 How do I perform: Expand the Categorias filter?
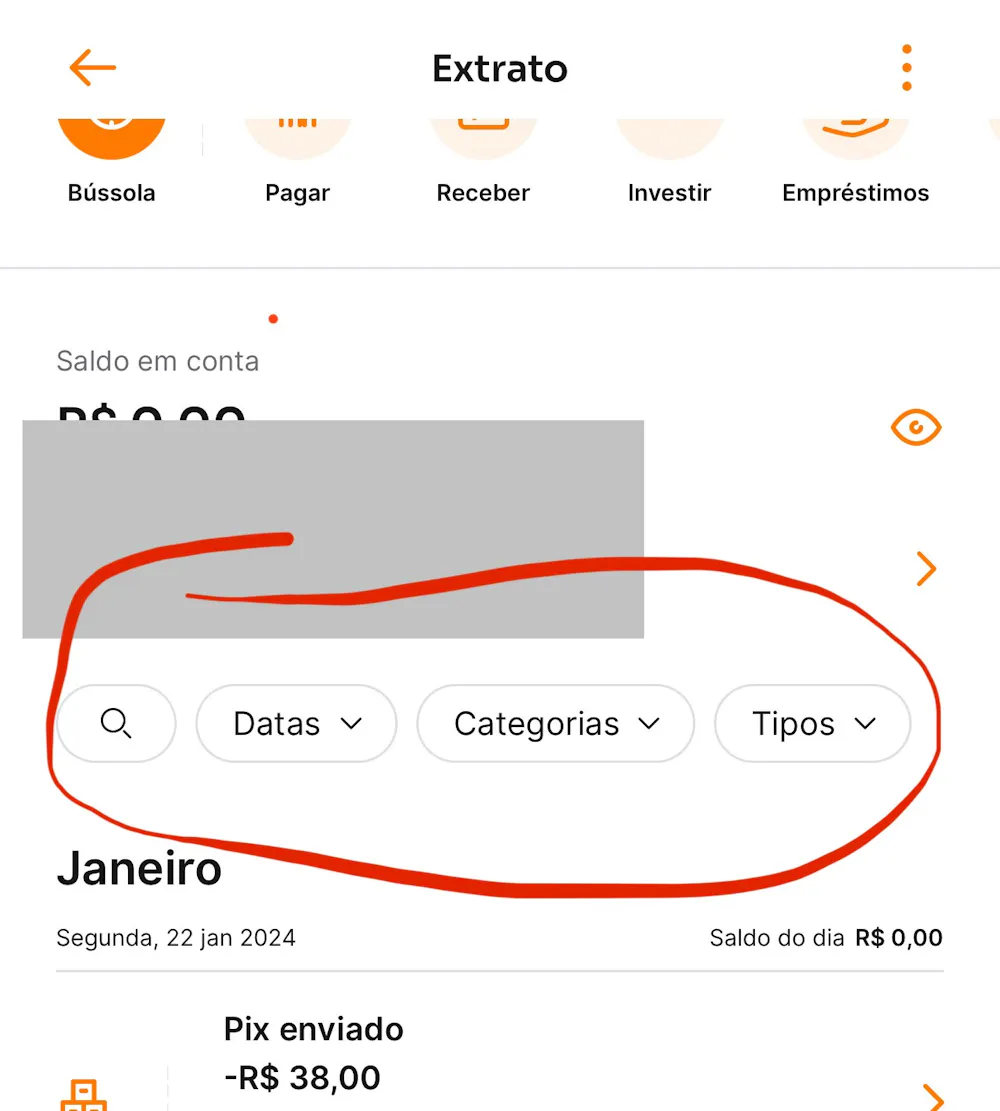click(x=555, y=723)
